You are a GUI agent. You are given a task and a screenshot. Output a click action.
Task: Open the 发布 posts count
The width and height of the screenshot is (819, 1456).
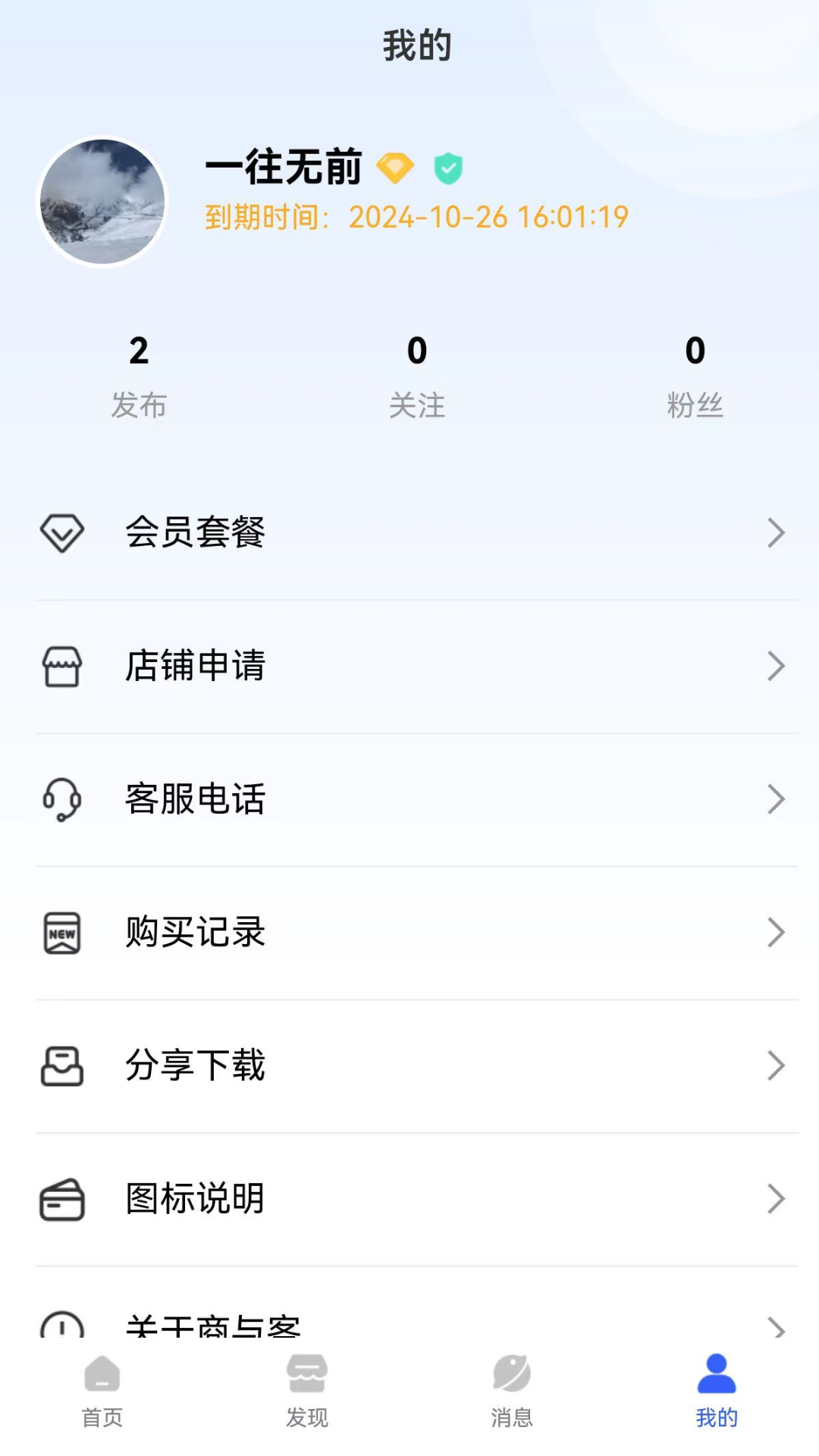click(139, 377)
